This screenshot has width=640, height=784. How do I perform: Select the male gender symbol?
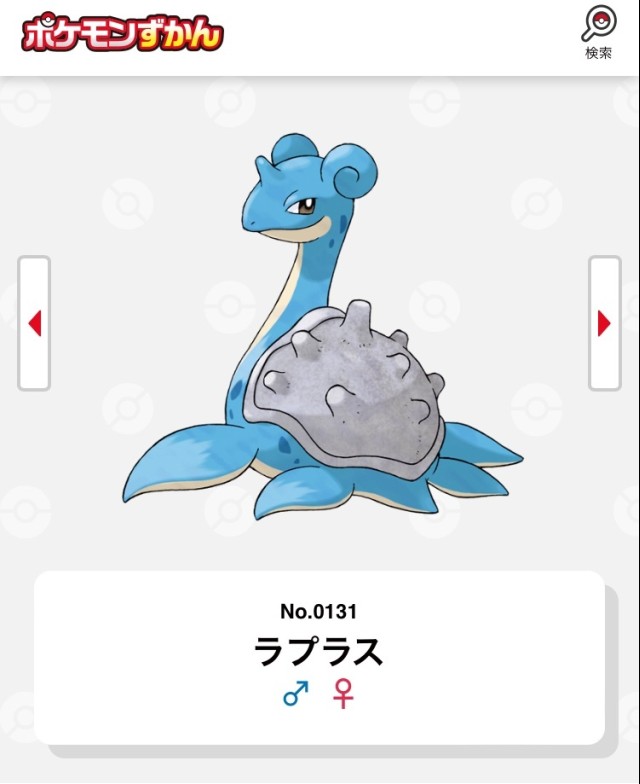click(295, 693)
